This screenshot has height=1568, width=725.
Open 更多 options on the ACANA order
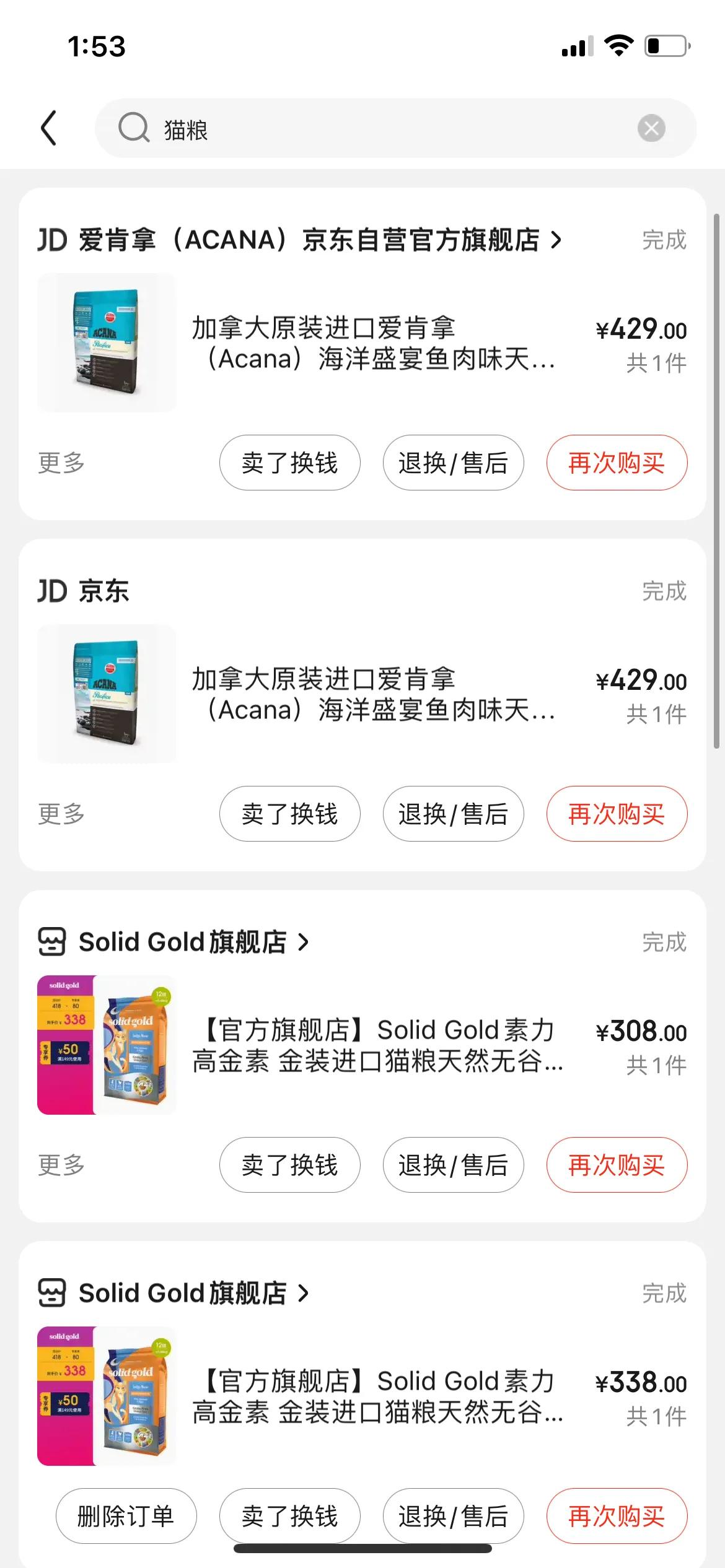[59, 463]
